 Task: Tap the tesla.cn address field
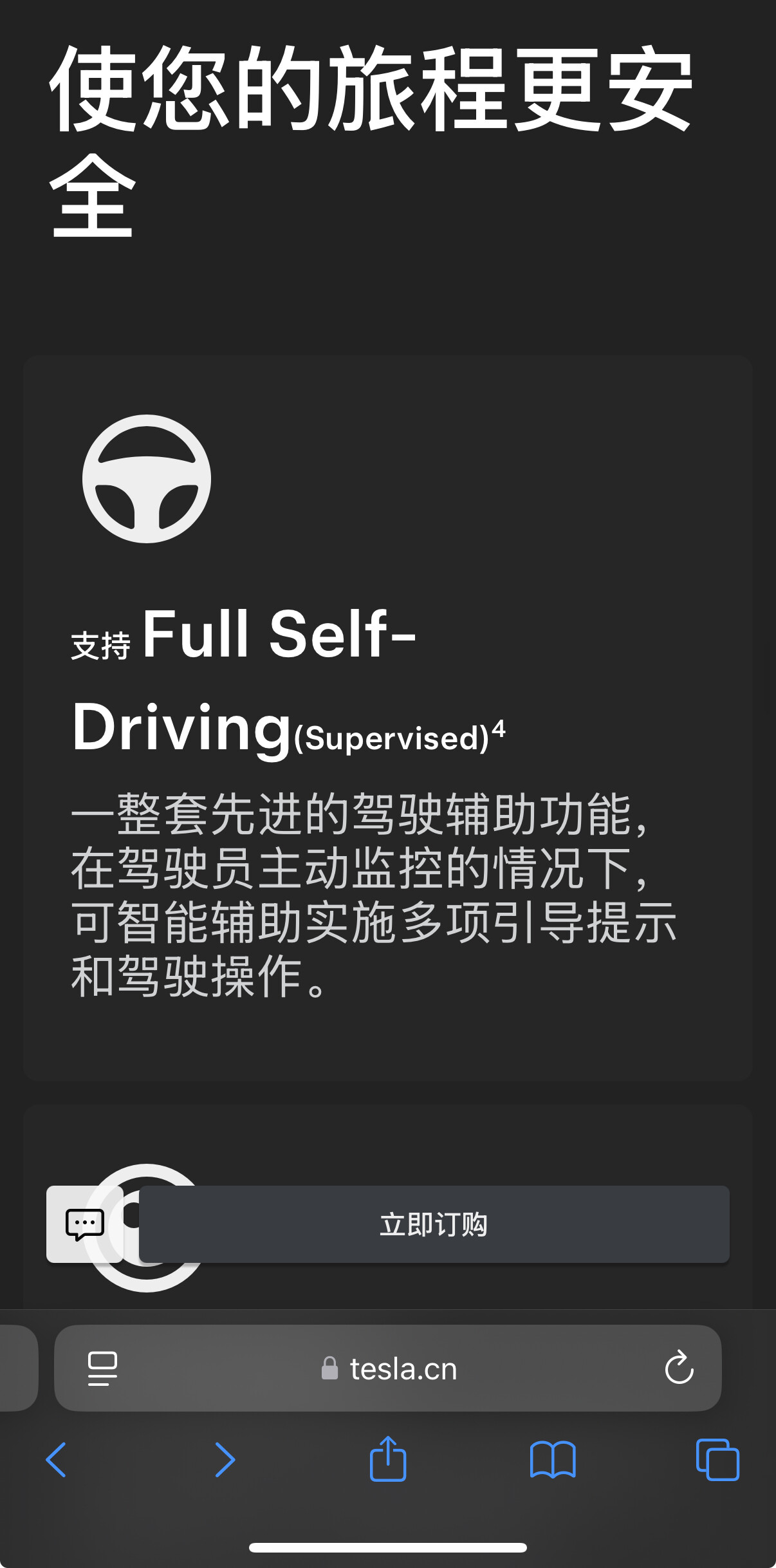pos(388,1368)
